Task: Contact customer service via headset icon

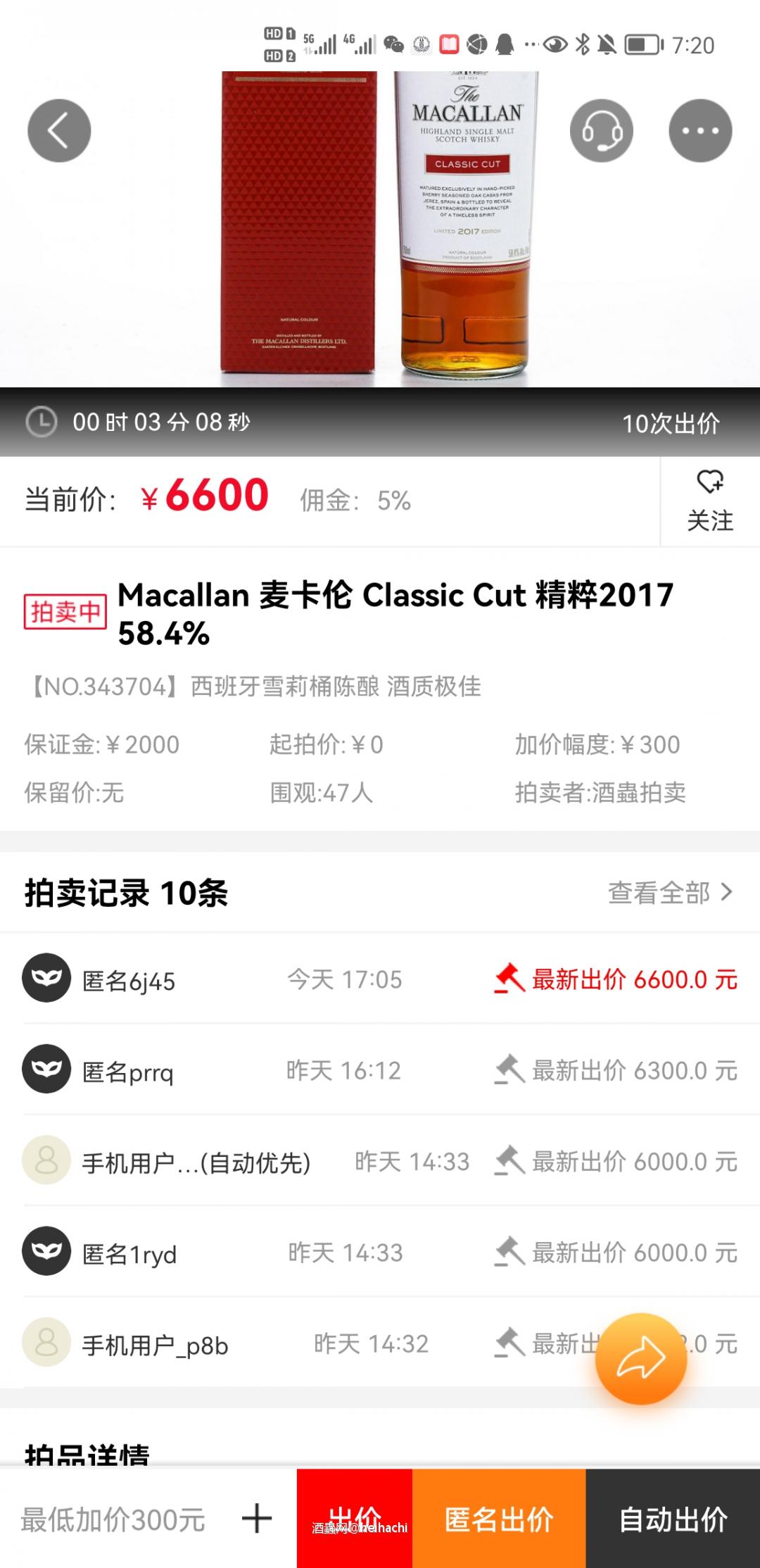Action: [x=602, y=130]
